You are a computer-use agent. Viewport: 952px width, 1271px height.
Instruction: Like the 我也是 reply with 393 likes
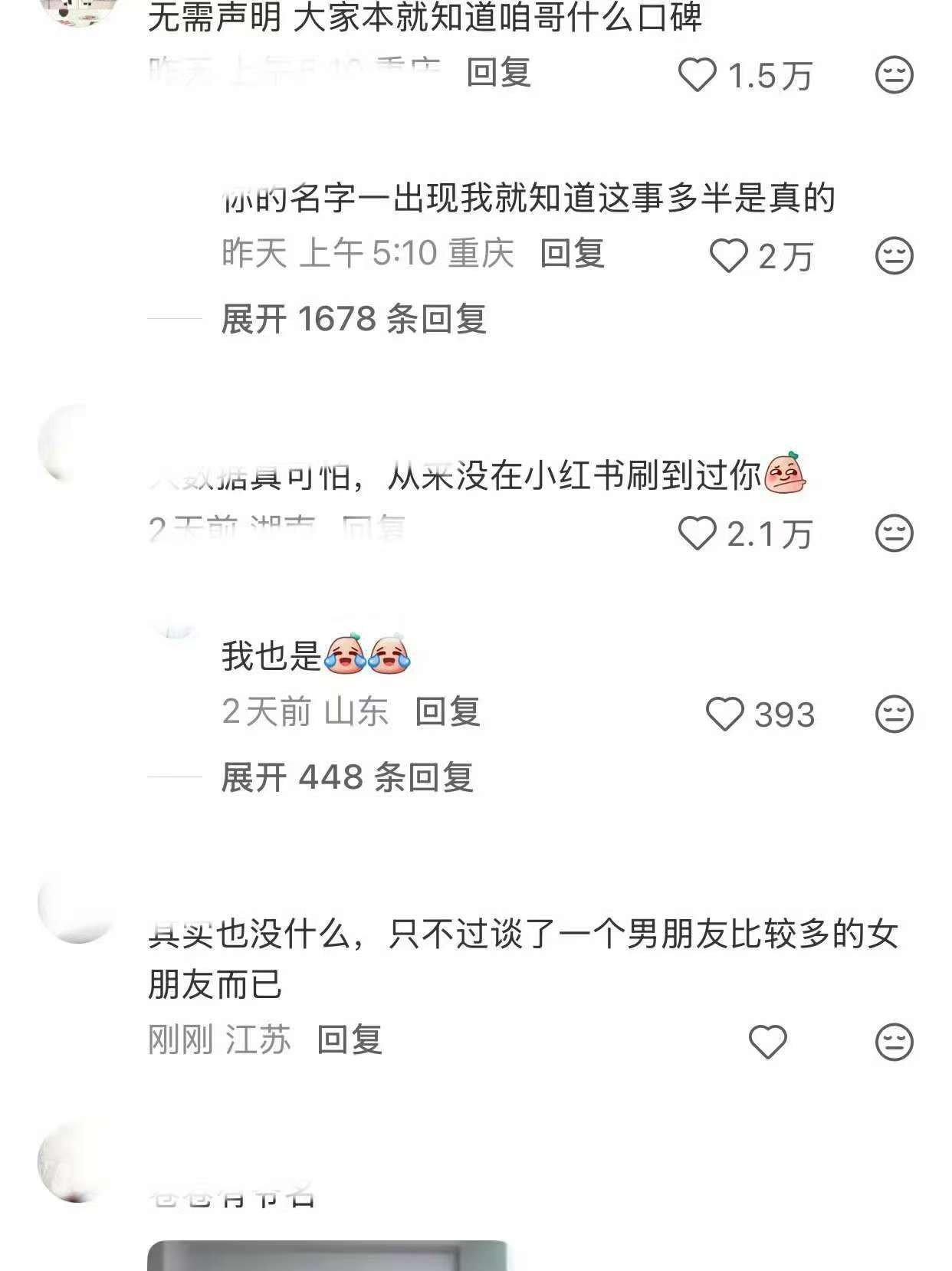tap(724, 714)
